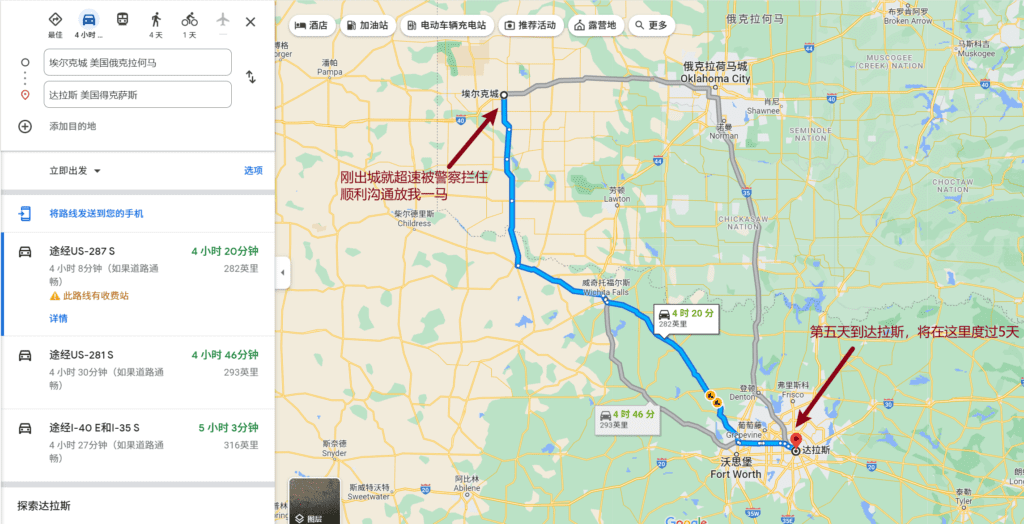Collapse the side panel with the arrow

(282, 272)
